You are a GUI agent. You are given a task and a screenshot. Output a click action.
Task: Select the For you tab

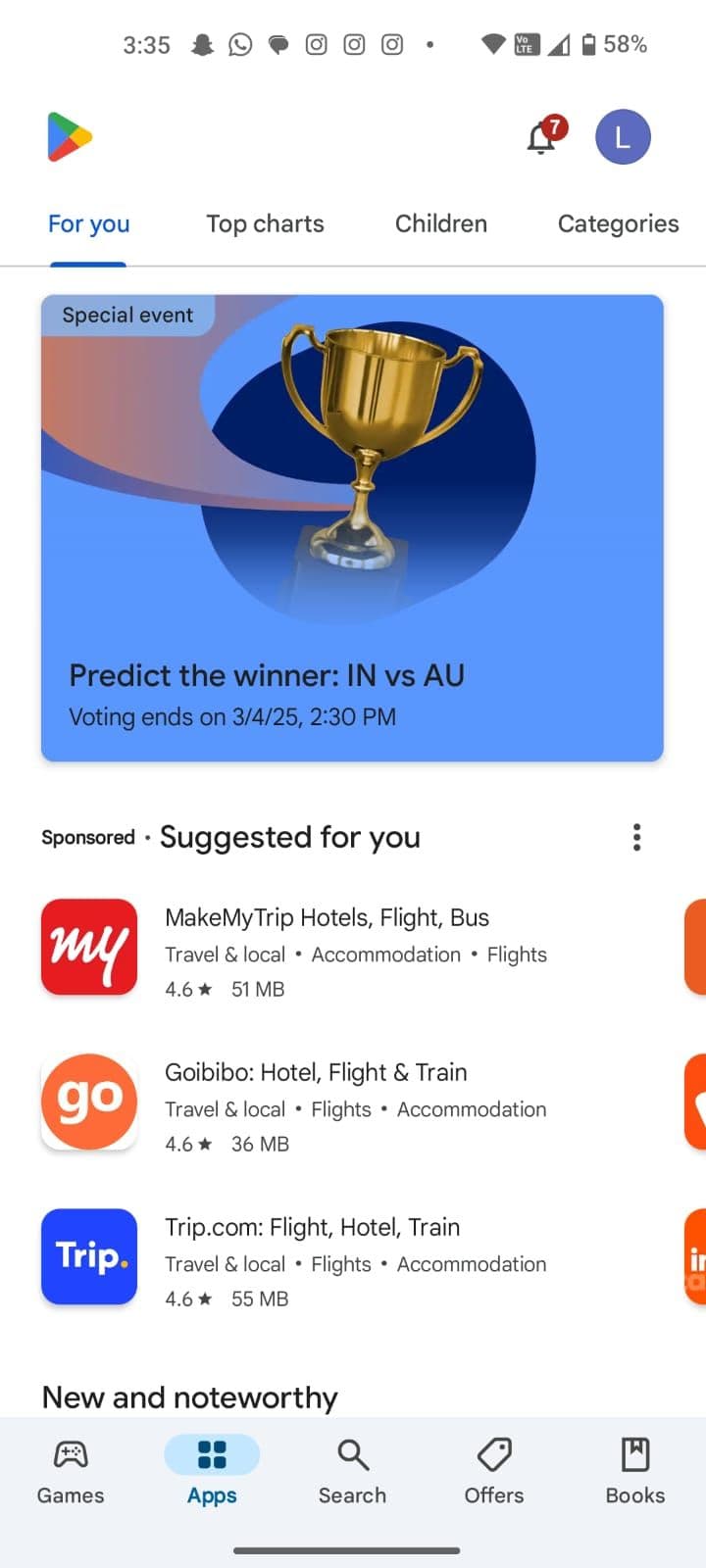point(88,223)
